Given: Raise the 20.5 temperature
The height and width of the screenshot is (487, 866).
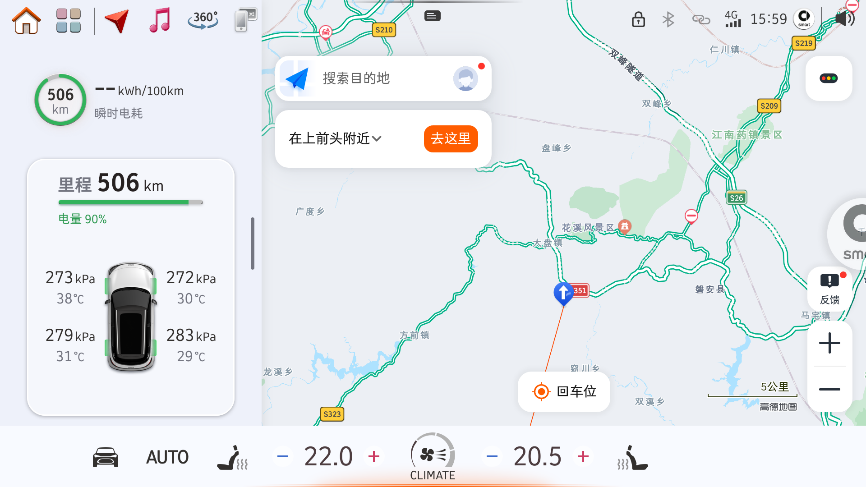Looking at the screenshot, I should click(583, 457).
